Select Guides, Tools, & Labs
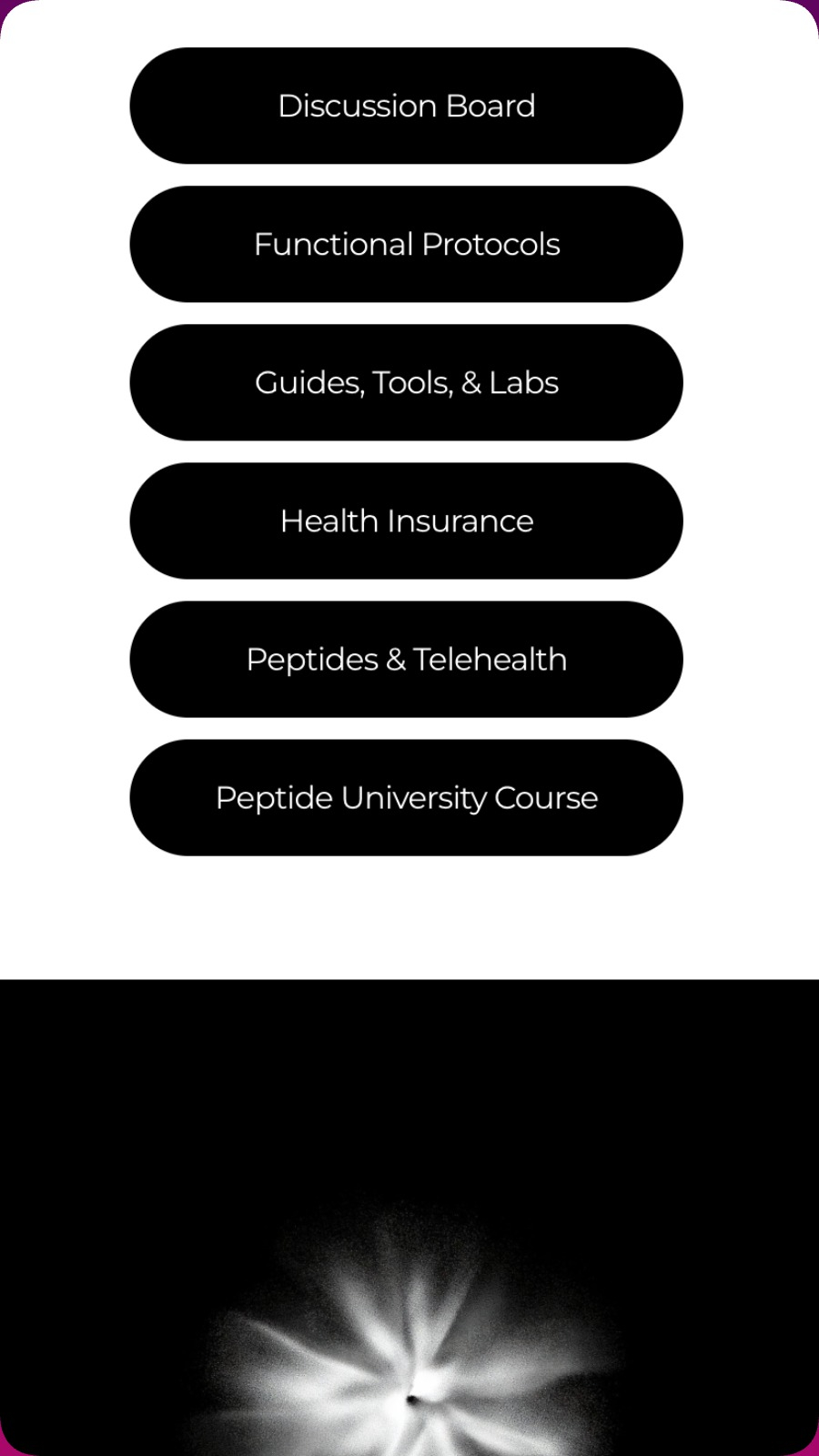Image resolution: width=819 pixels, height=1456 pixels. click(x=406, y=382)
